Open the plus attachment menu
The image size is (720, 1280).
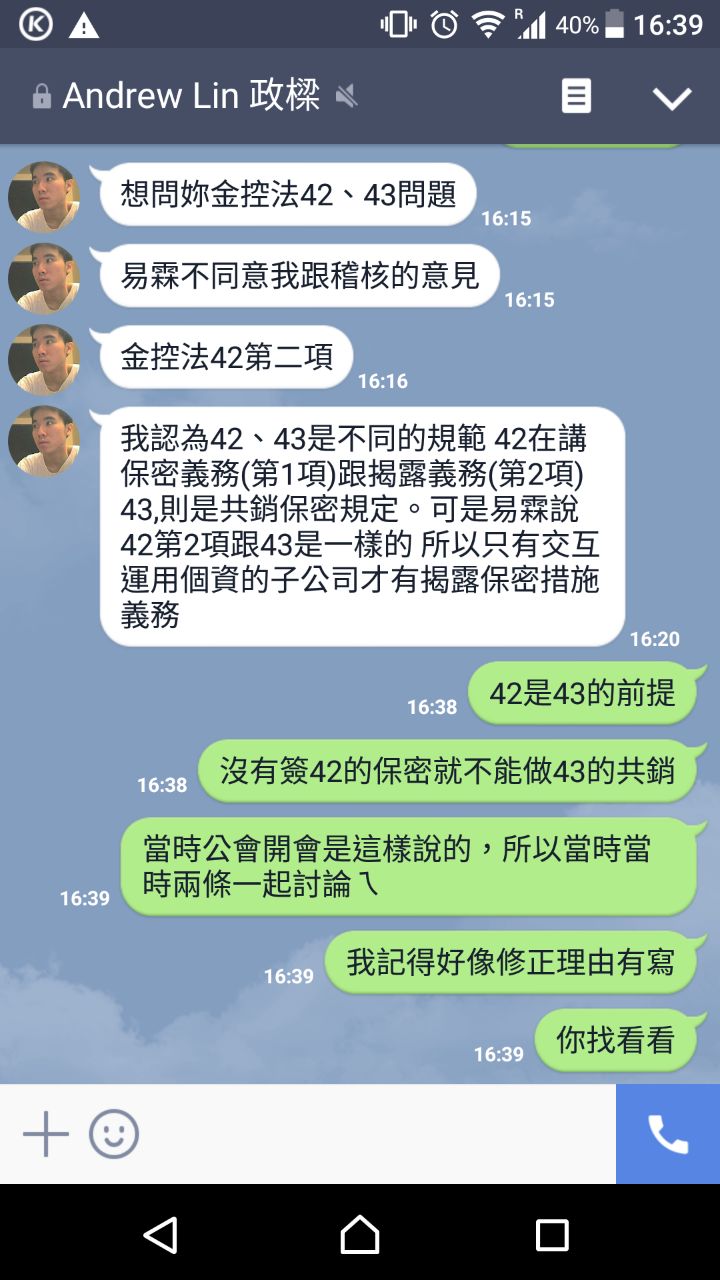[x=45, y=1134]
